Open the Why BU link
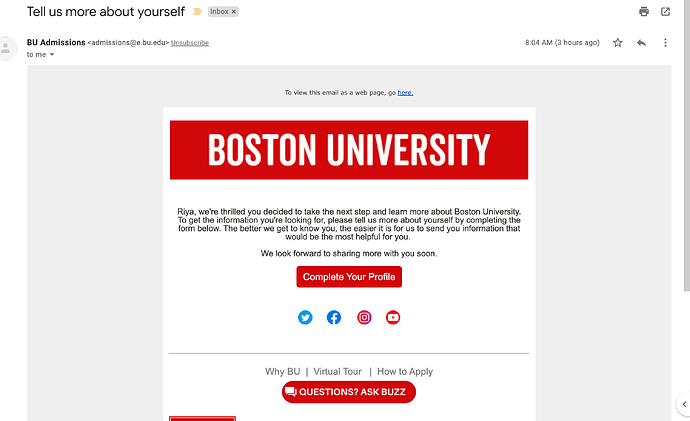This screenshot has width=690, height=421. coord(282,371)
